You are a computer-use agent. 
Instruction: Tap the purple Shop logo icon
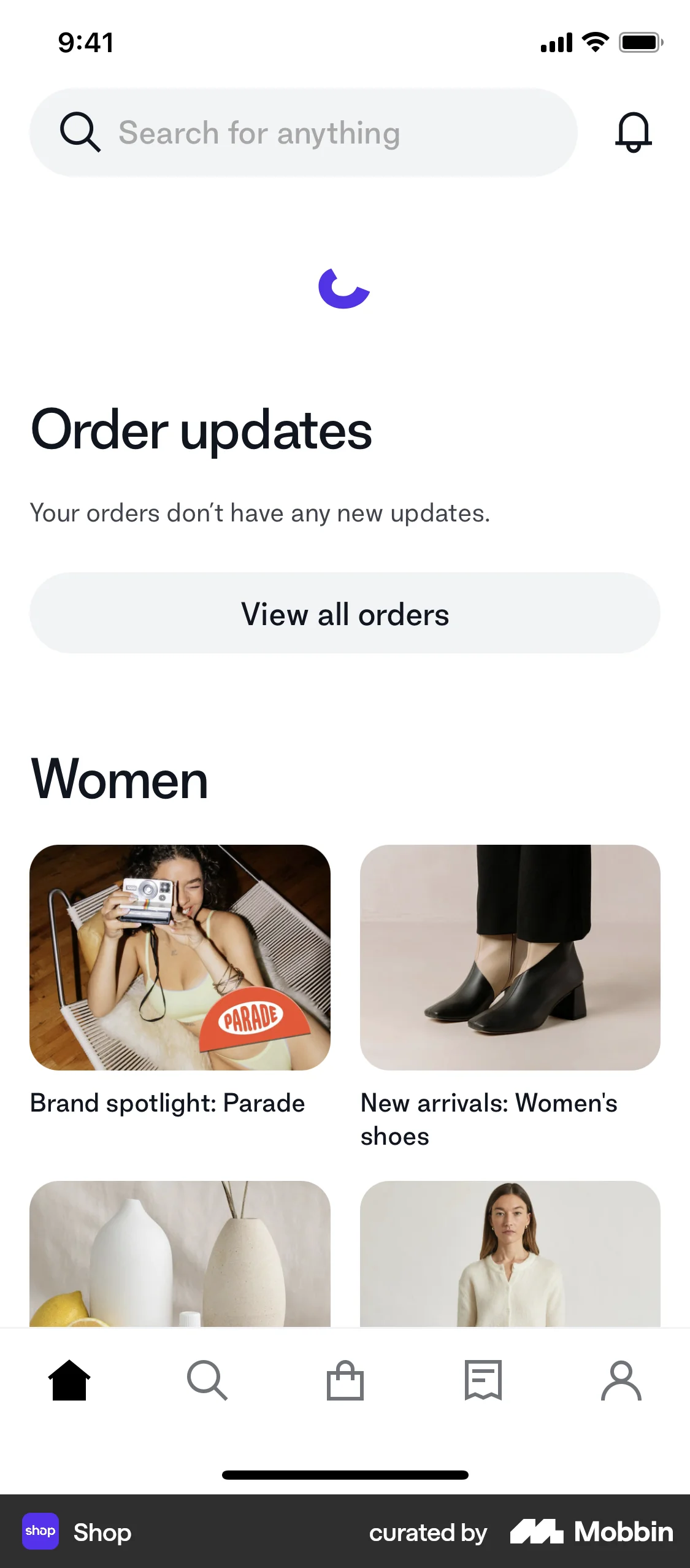pos(40,1532)
